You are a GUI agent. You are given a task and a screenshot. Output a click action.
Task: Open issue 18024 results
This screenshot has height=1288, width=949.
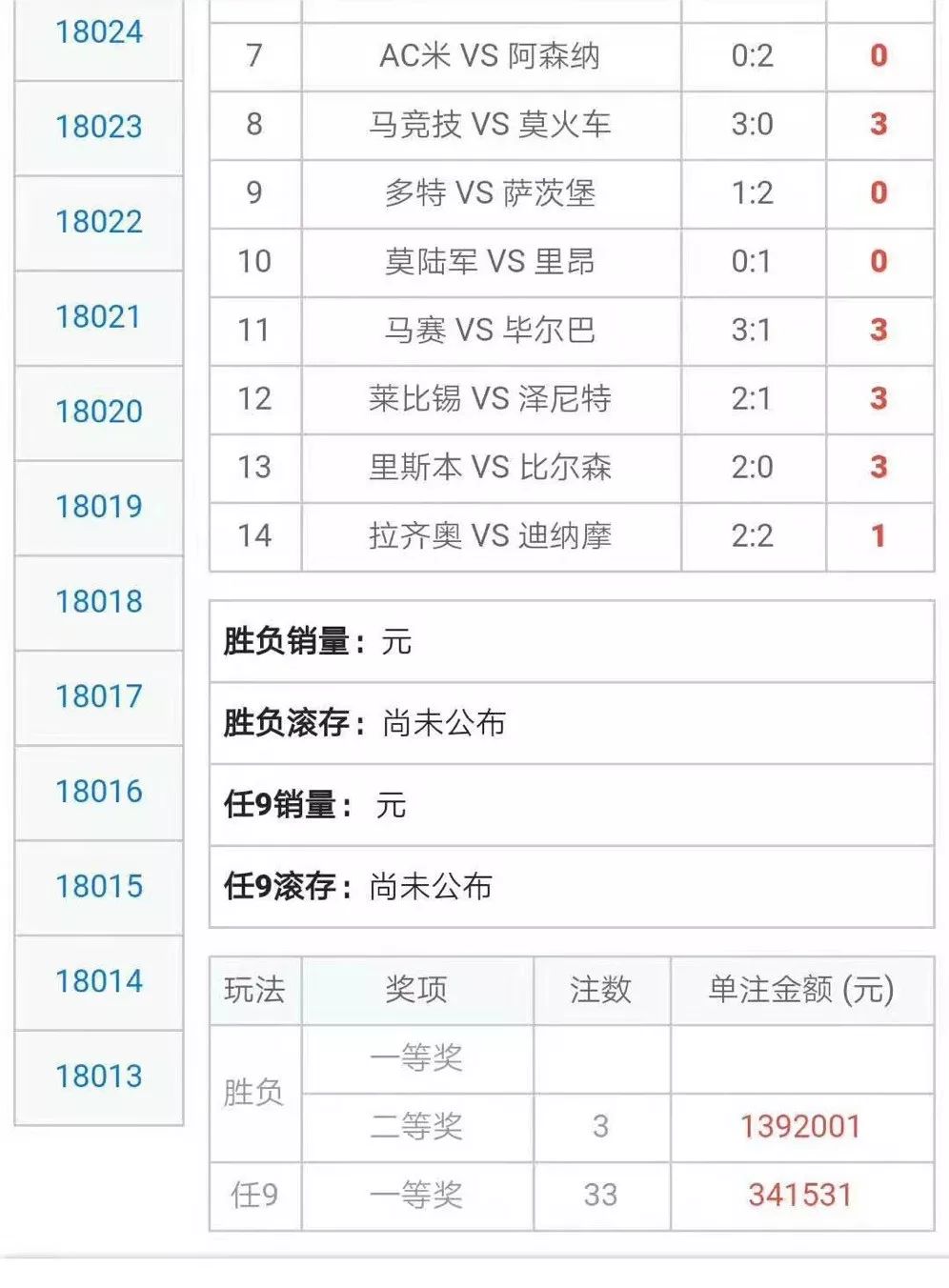coord(99,32)
